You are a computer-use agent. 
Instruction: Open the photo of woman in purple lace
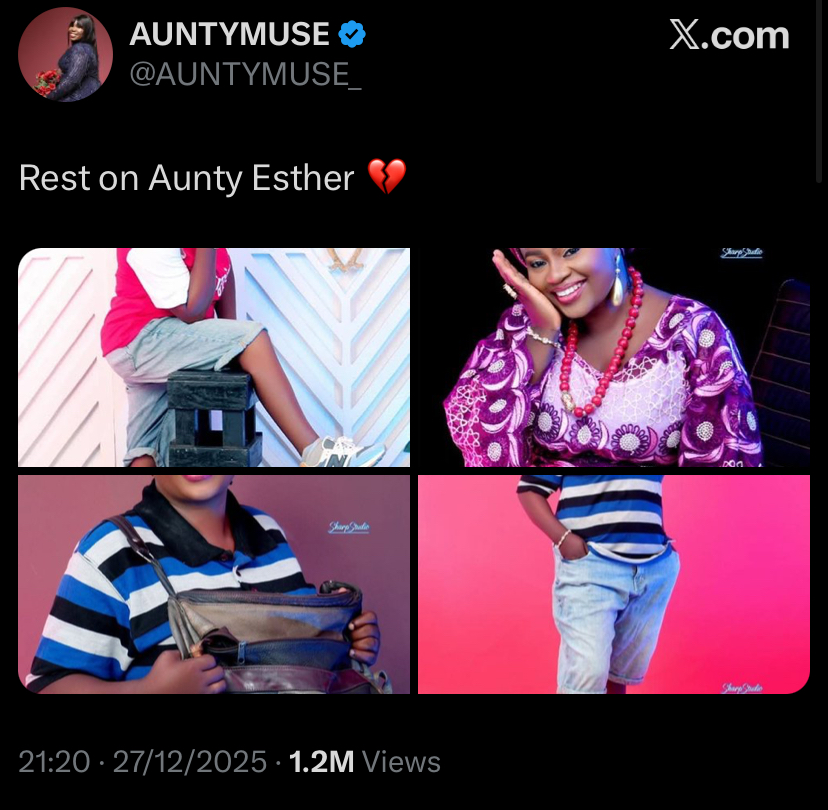(x=613, y=357)
